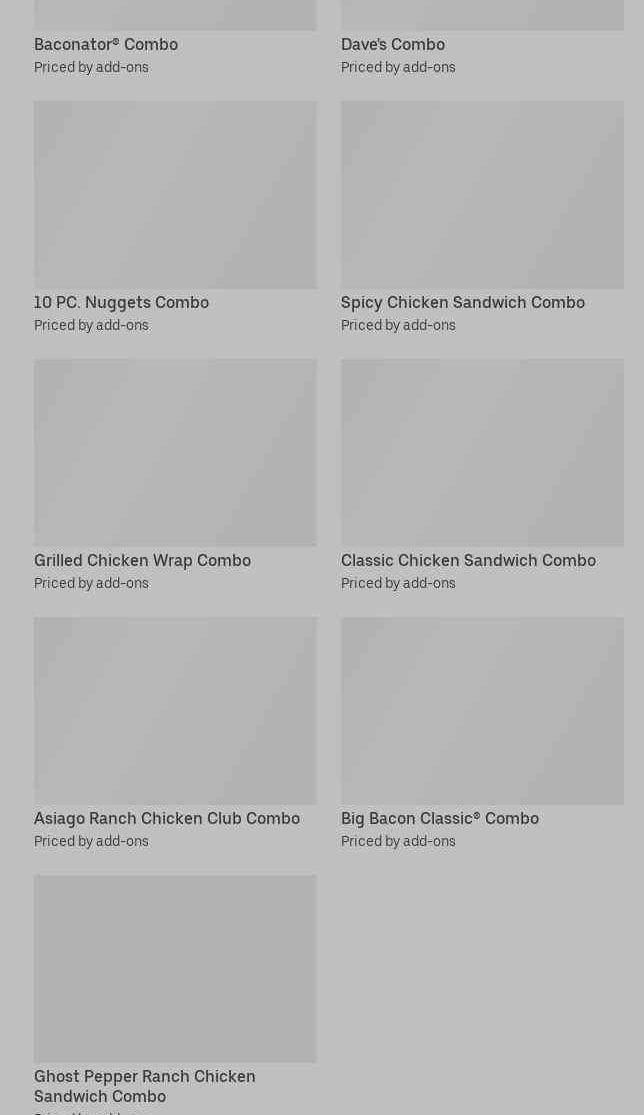
Task: Select Dave's Combo
Action: tap(393, 44)
